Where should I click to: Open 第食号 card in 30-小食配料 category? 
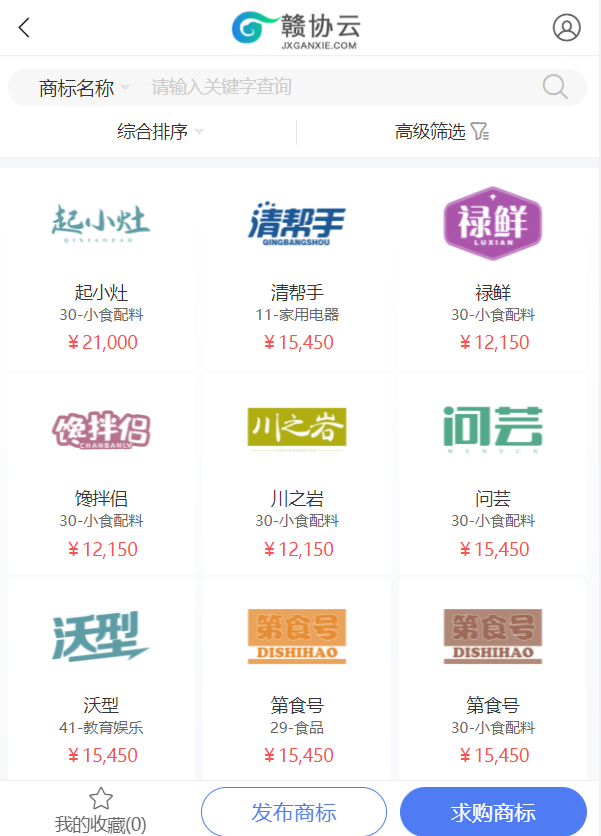(493, 682)
